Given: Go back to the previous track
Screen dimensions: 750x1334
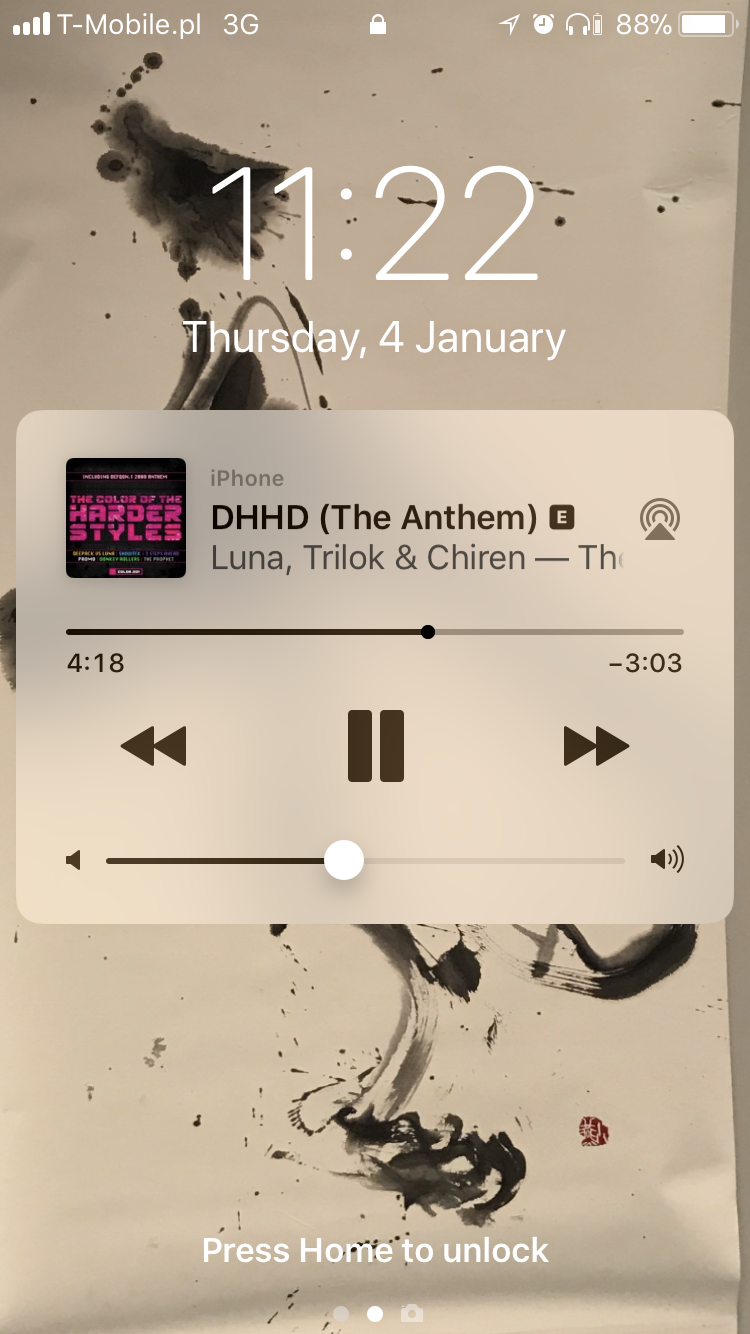Looking at the screenshot, I should point(154,746).
